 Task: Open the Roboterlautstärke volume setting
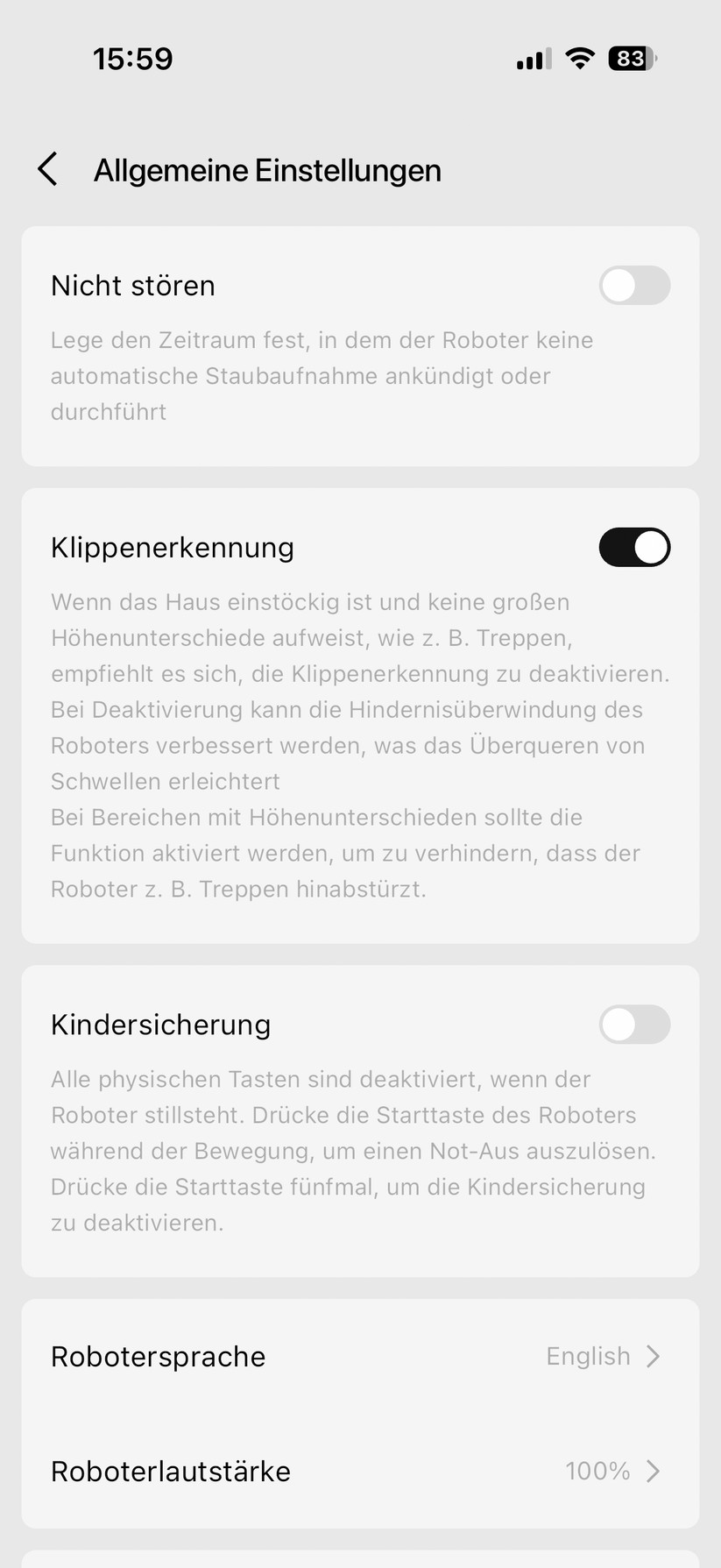(360, 1471)
